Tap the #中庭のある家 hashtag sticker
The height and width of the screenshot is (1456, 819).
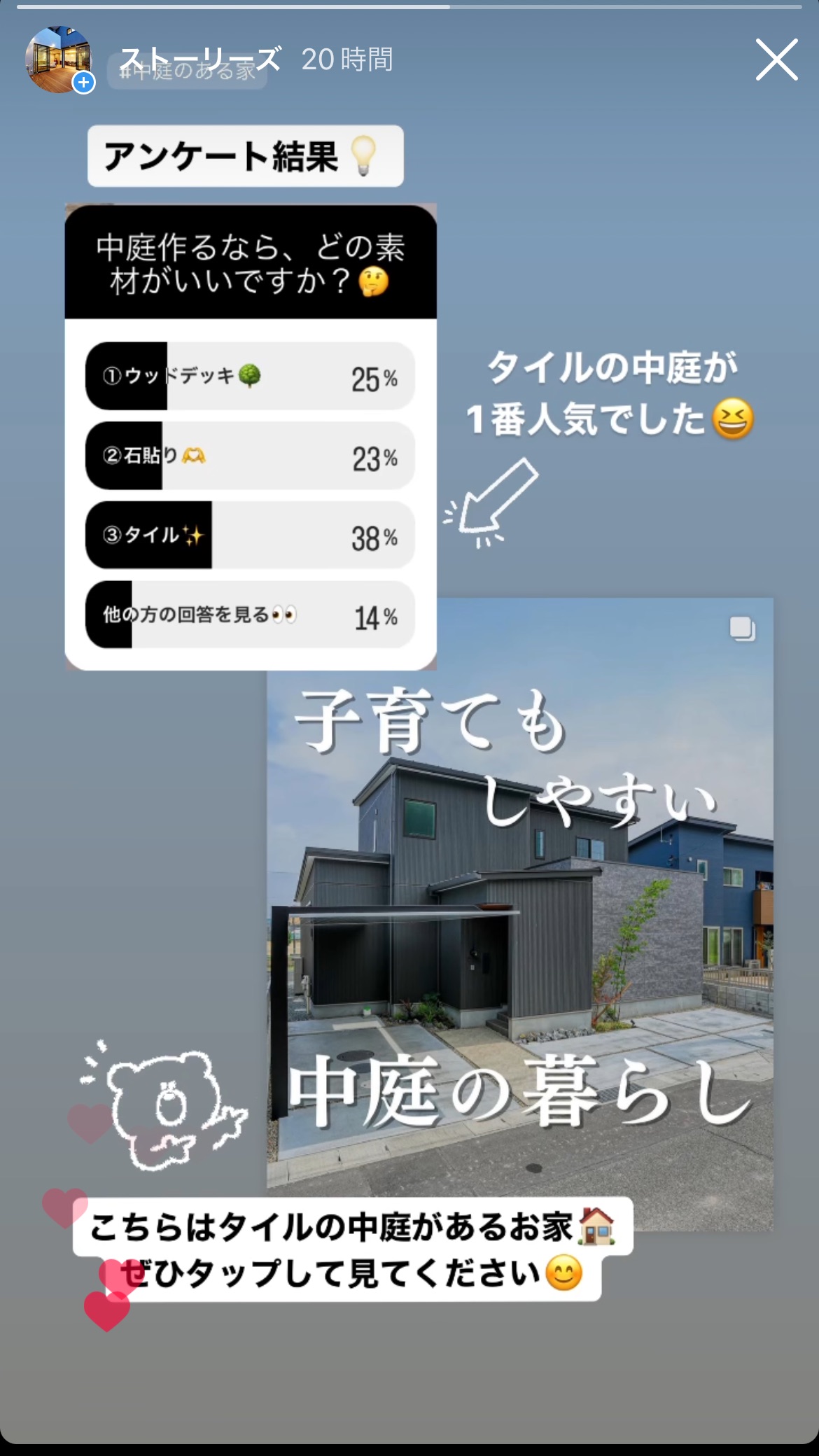click(187, 72)
